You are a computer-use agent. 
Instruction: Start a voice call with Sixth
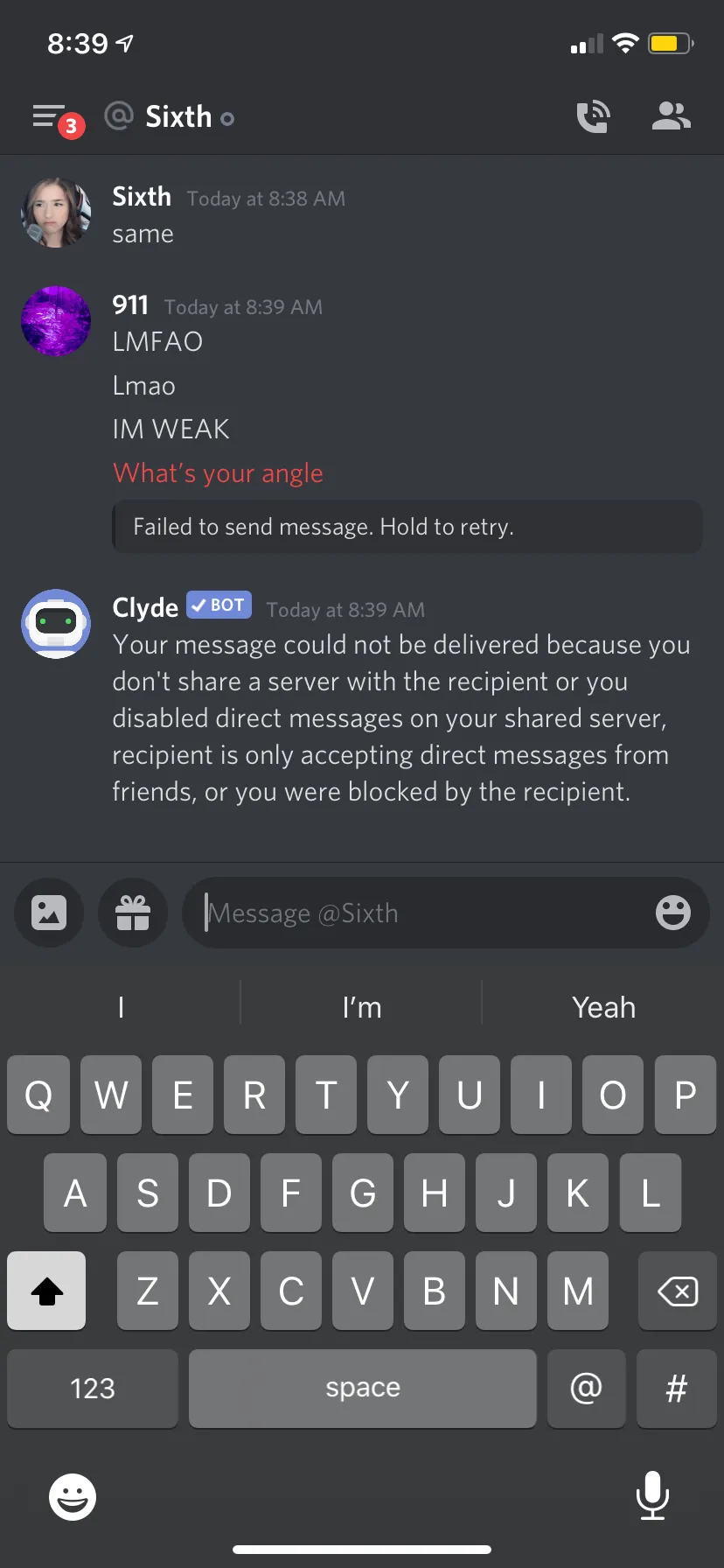pyautogui.click(x=593, y=116)
